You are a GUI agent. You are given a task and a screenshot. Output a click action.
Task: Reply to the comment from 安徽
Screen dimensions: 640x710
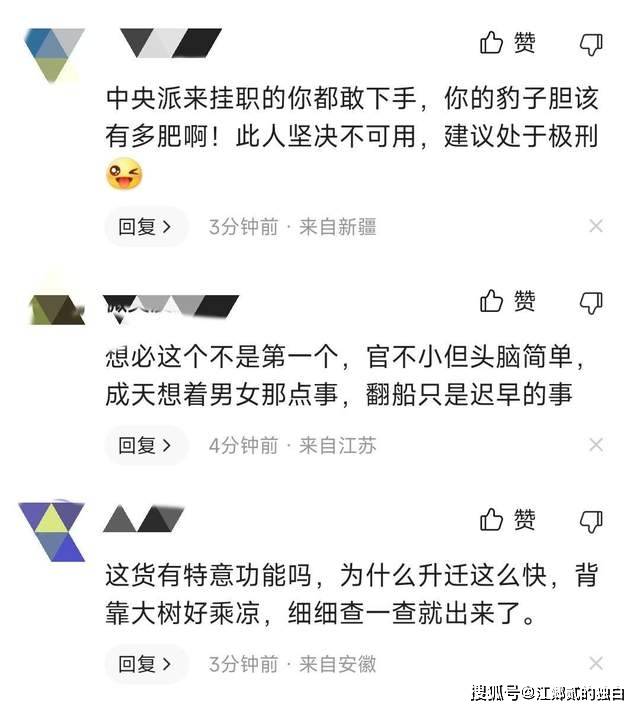(145, 663)
